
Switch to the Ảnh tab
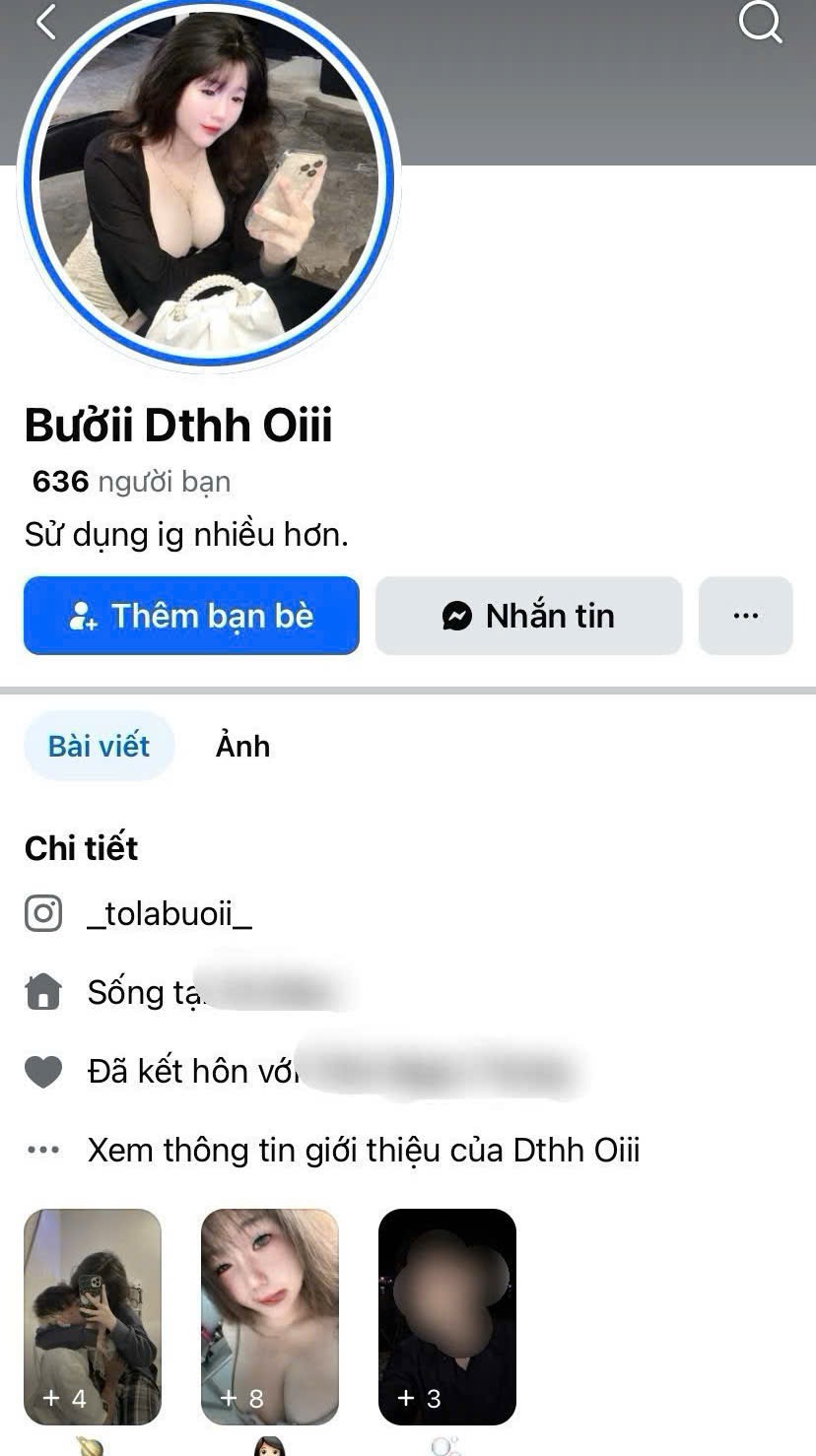pyautogui.click(x=242, y=746)
